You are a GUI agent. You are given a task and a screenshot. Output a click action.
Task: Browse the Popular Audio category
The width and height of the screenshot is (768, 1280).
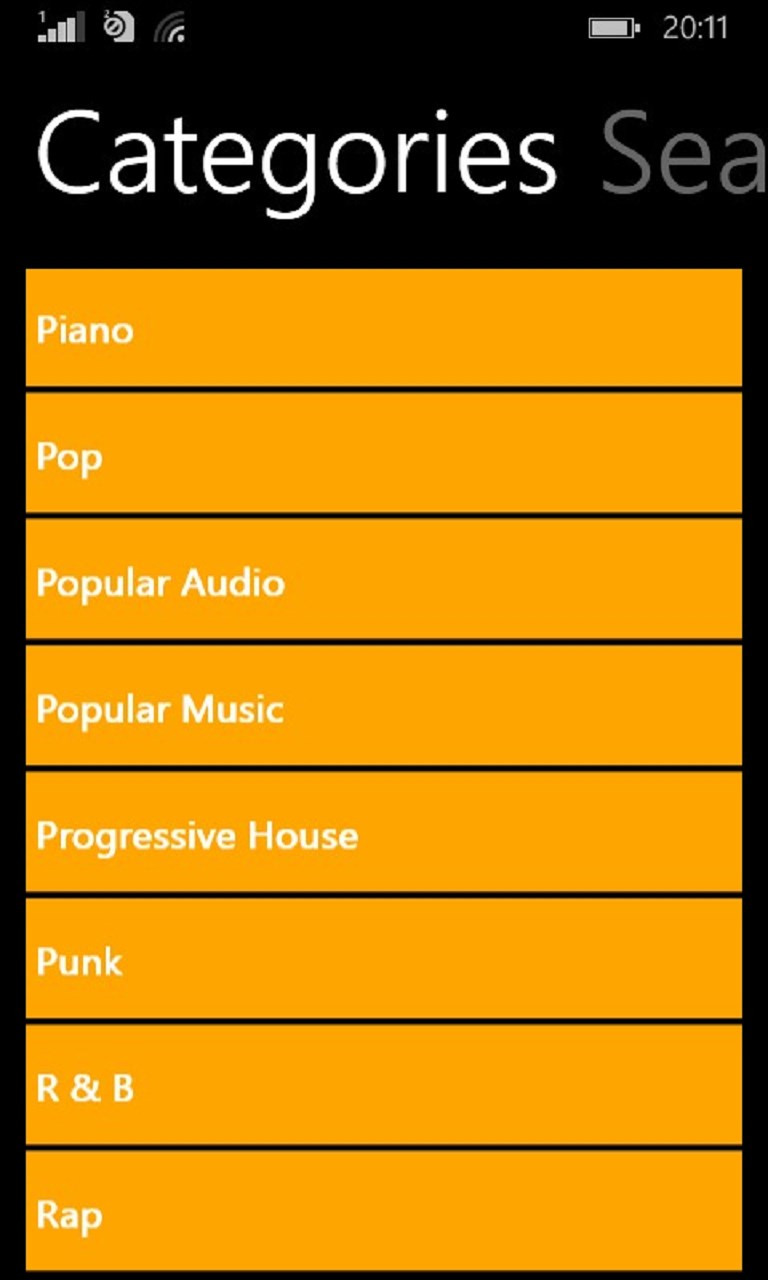click(384, 580)
